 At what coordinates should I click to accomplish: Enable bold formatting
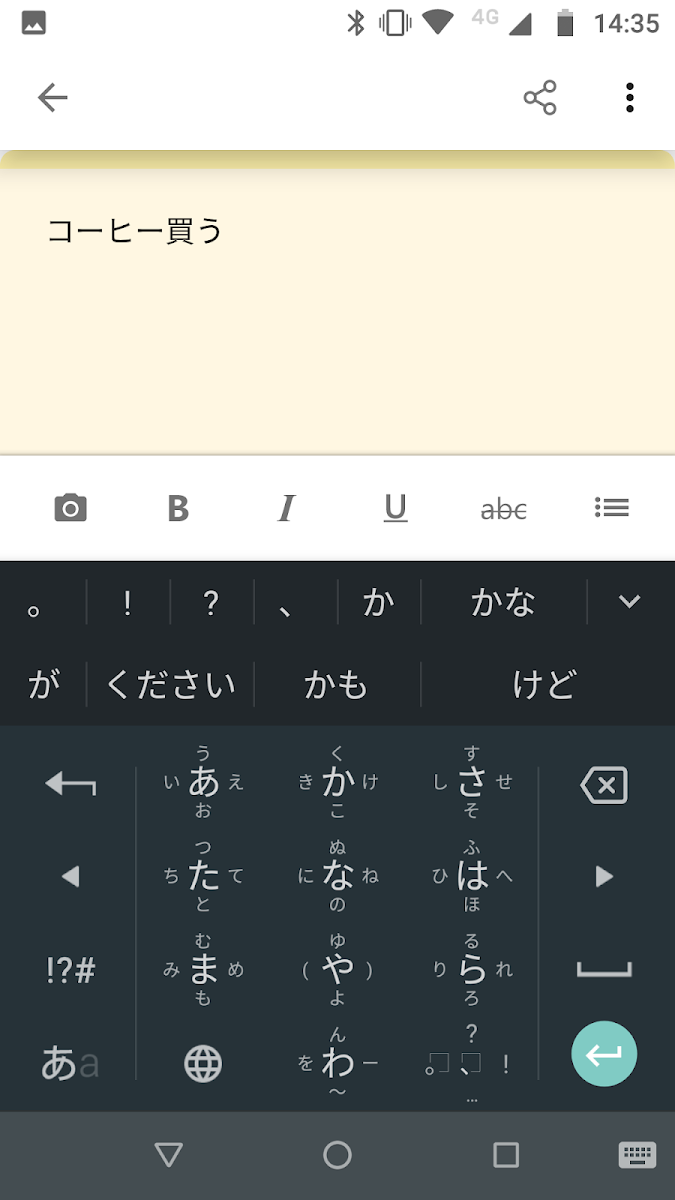pos(178,508)
